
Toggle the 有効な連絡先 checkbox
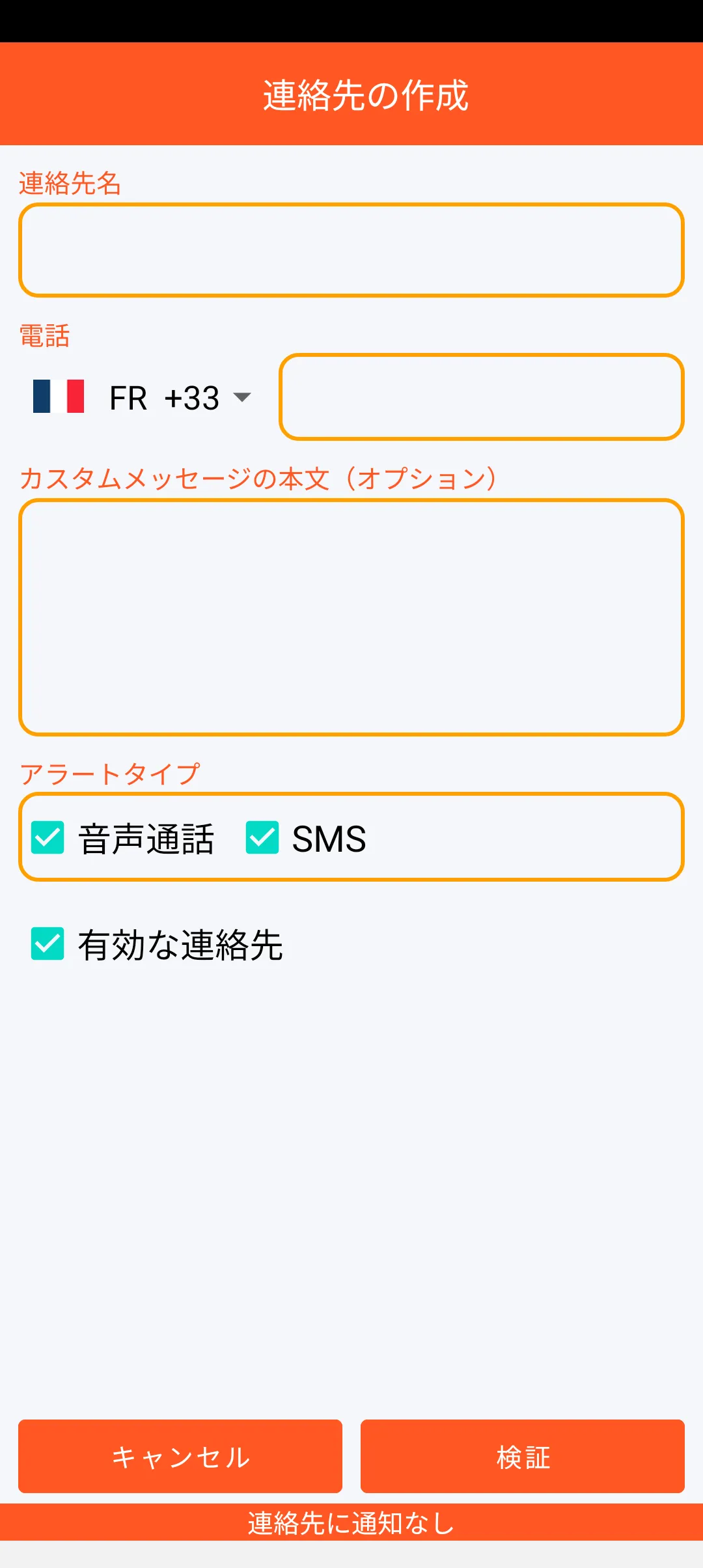click(48, 944)
